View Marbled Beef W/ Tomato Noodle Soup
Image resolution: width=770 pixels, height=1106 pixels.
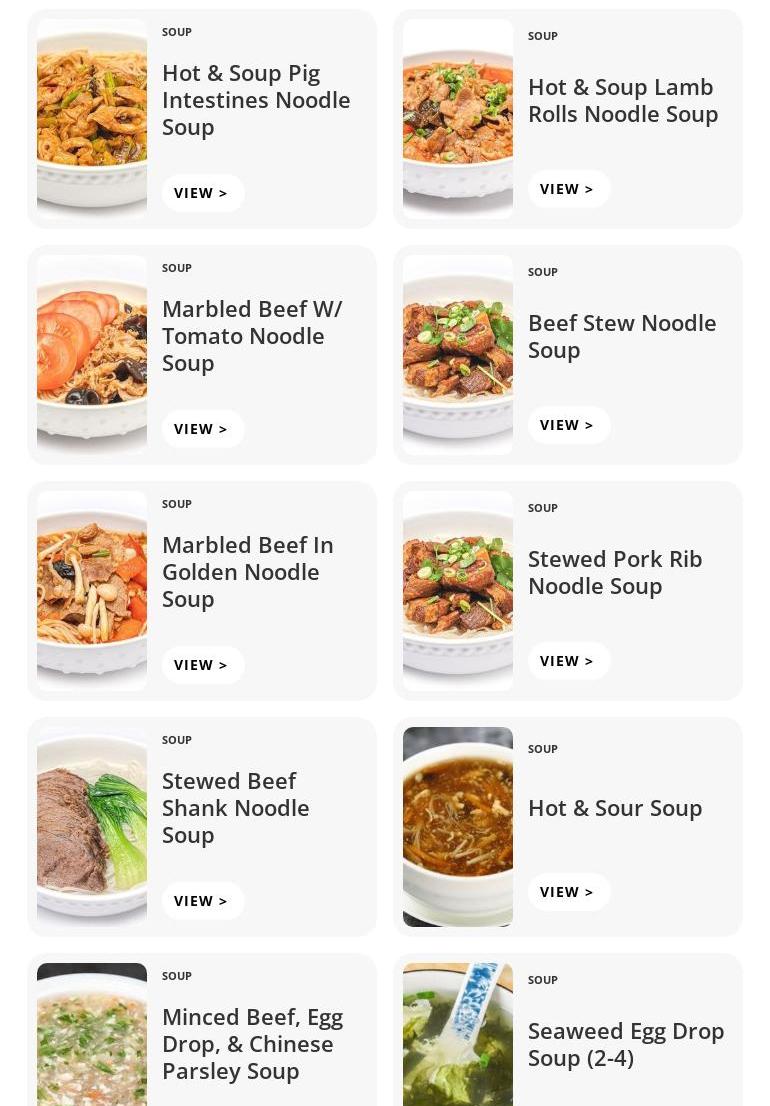click(x=202, y=429)
